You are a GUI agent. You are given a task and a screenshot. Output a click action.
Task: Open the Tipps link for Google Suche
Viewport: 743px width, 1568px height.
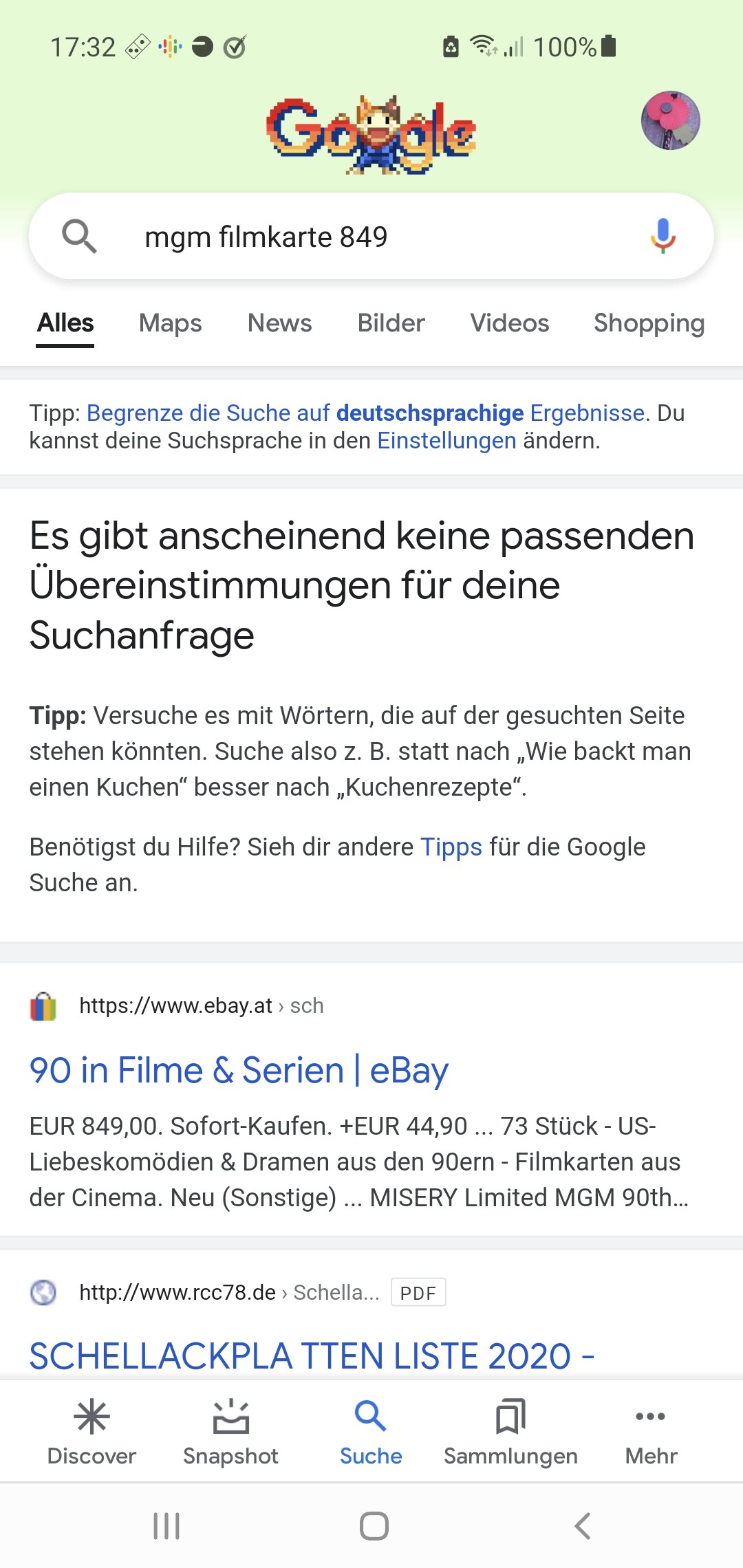[x=451, y=847]
